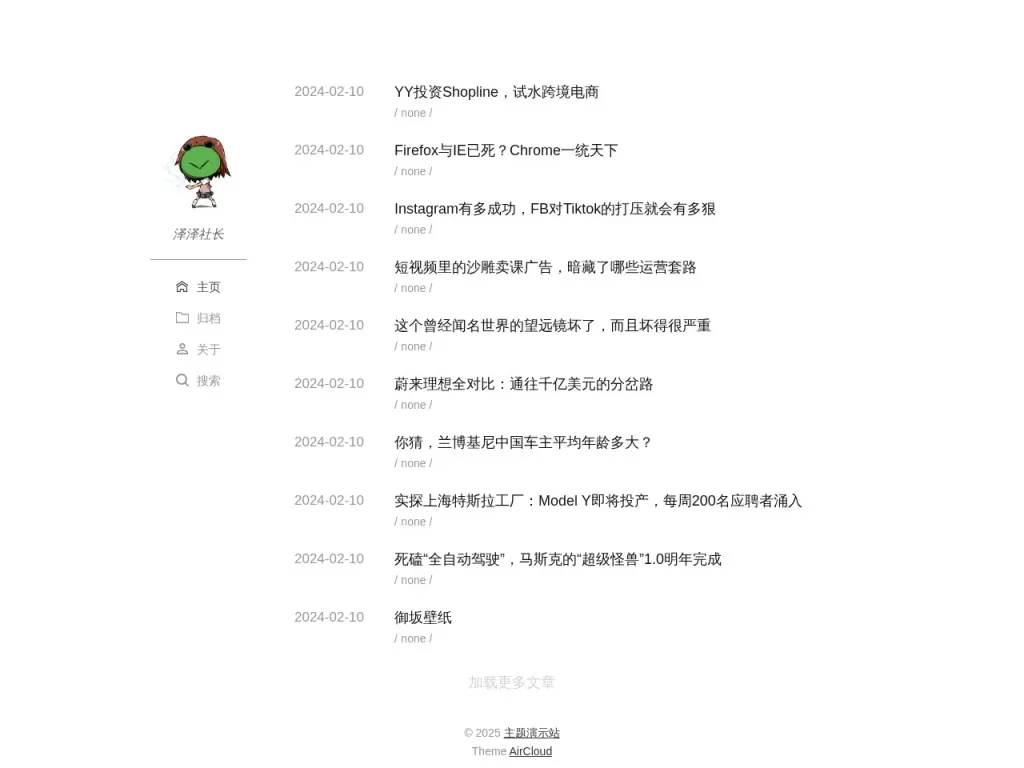Open the article 死磕"全自动驾驶"

(557, 559)
